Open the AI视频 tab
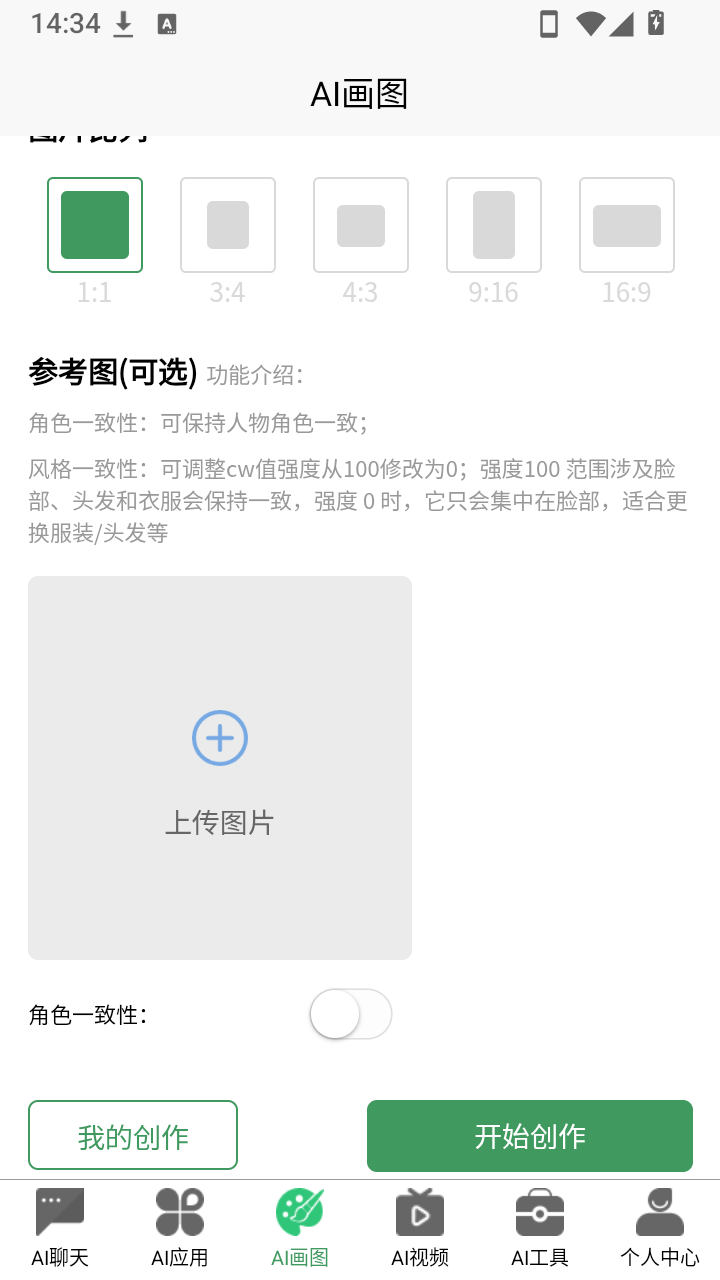720x1280 pixels. (x=420, y=1228)
